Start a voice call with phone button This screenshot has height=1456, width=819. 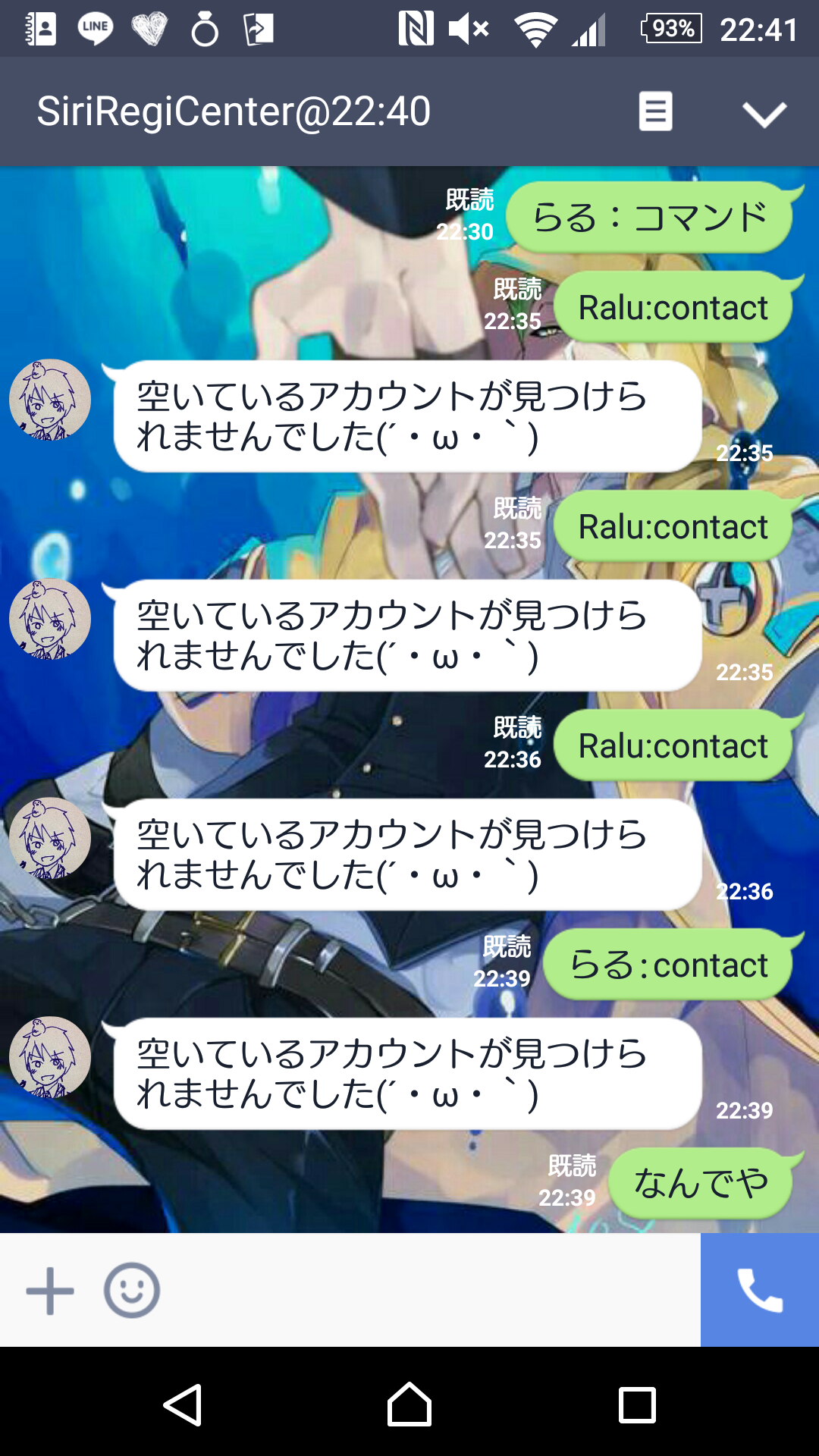[759, 1290]
